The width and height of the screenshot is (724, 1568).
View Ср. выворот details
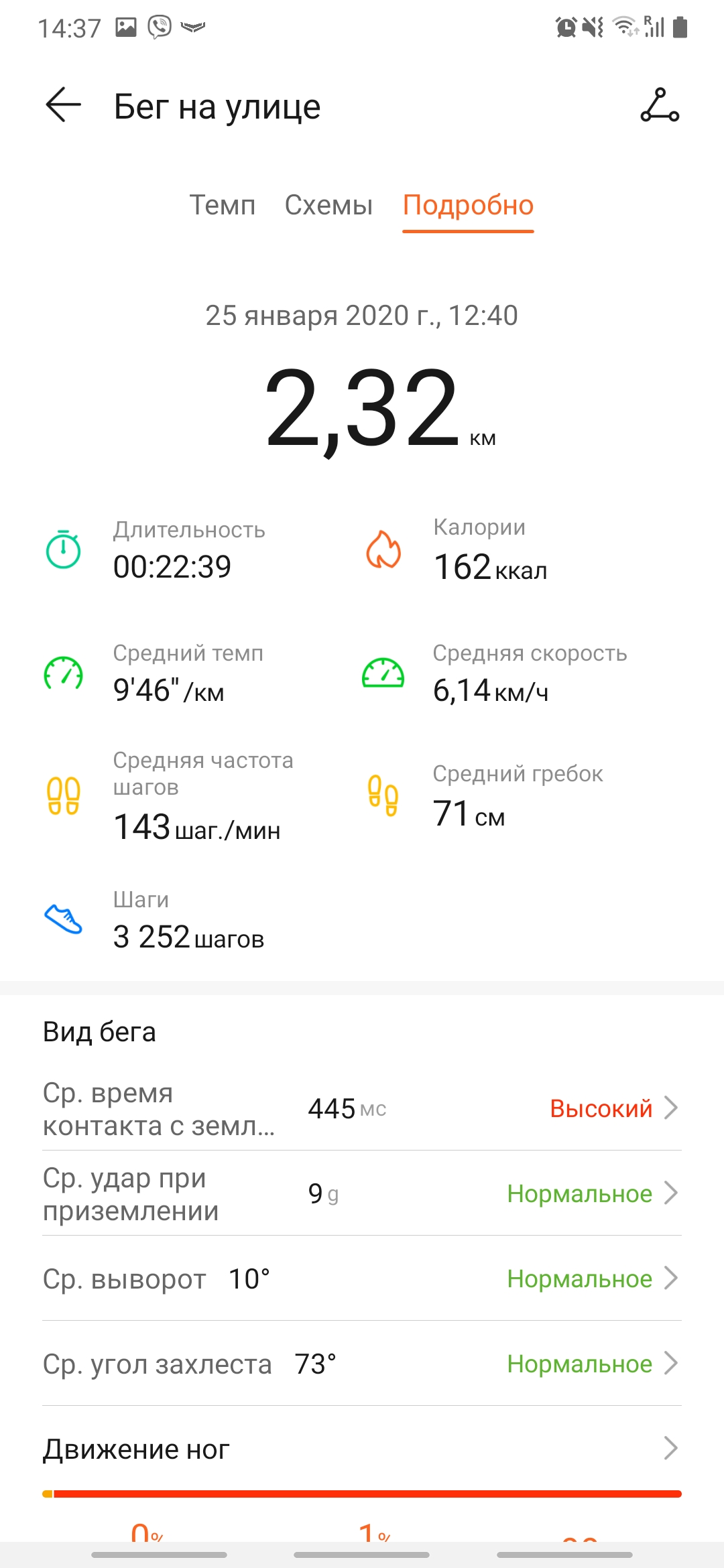point(592,1279)
